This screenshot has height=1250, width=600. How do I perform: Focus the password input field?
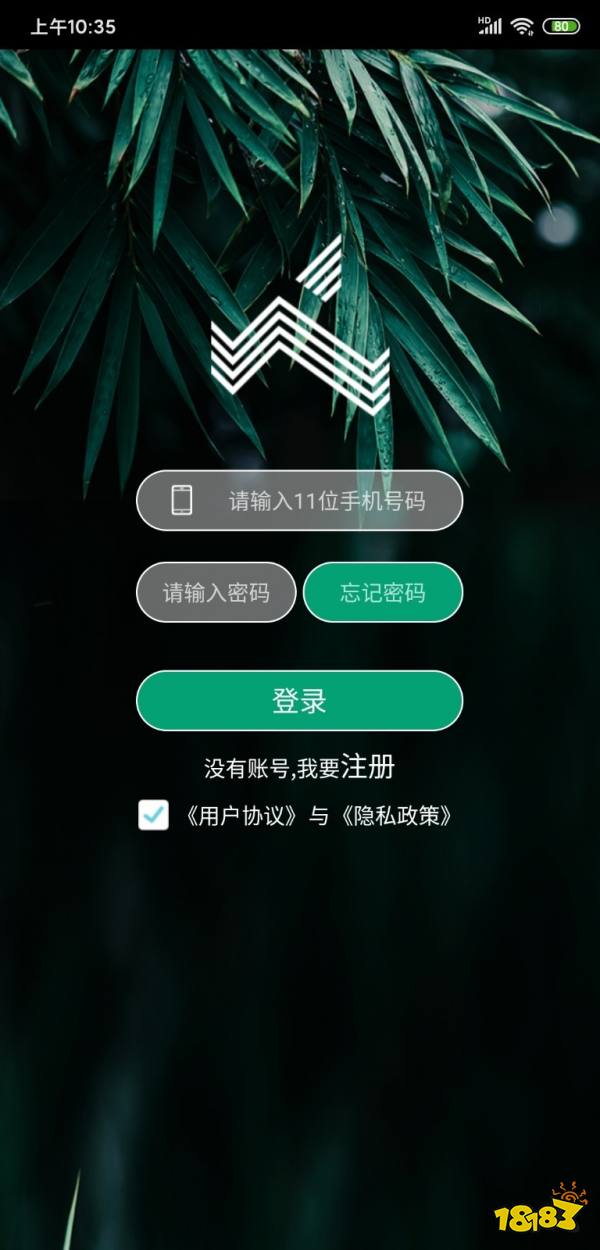pos(216,592)
